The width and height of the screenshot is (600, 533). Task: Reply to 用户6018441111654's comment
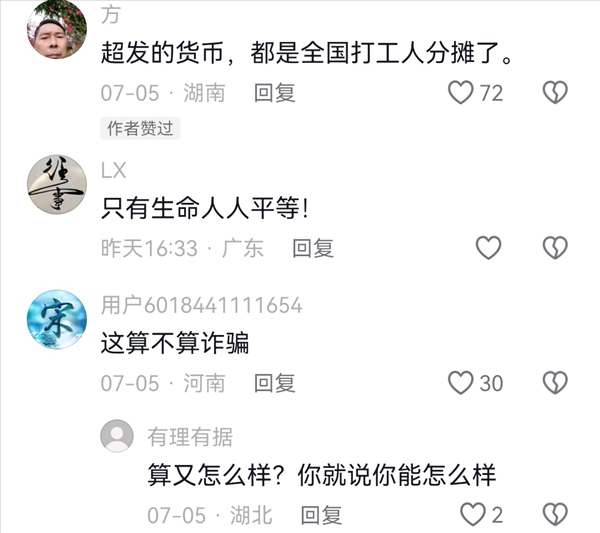(x=274, y=382)
